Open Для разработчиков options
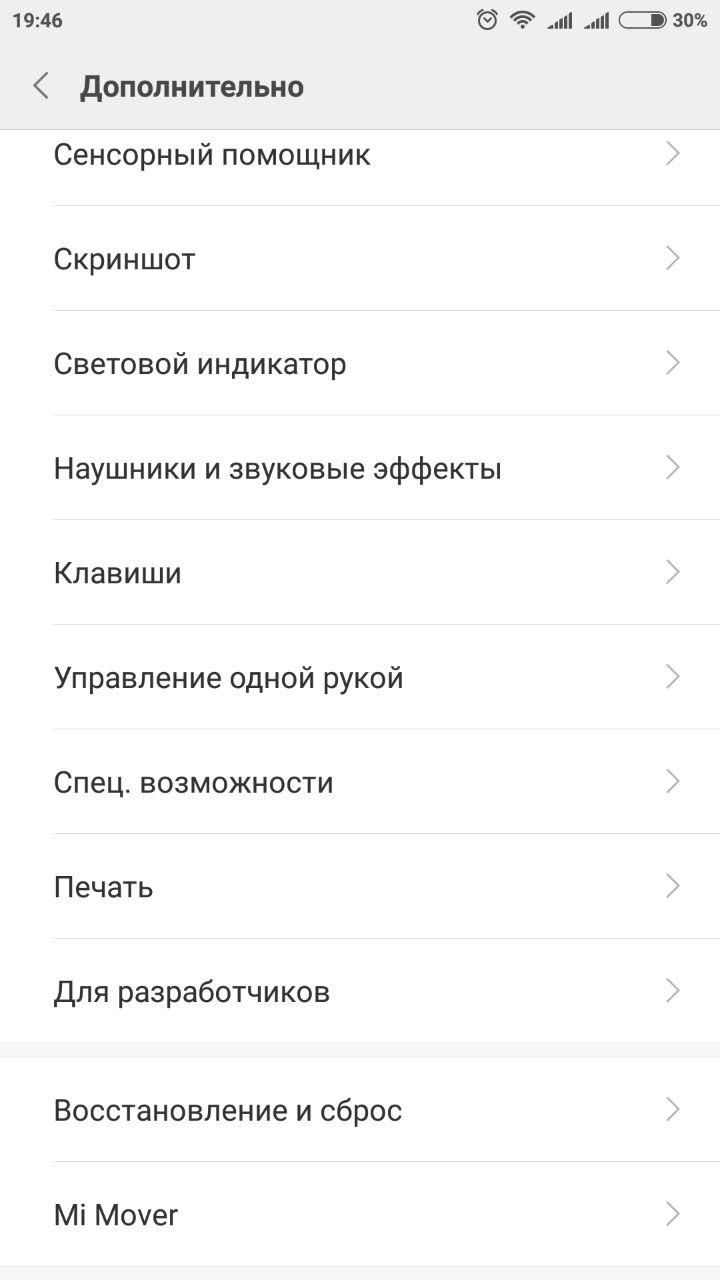 pos(360,991)
